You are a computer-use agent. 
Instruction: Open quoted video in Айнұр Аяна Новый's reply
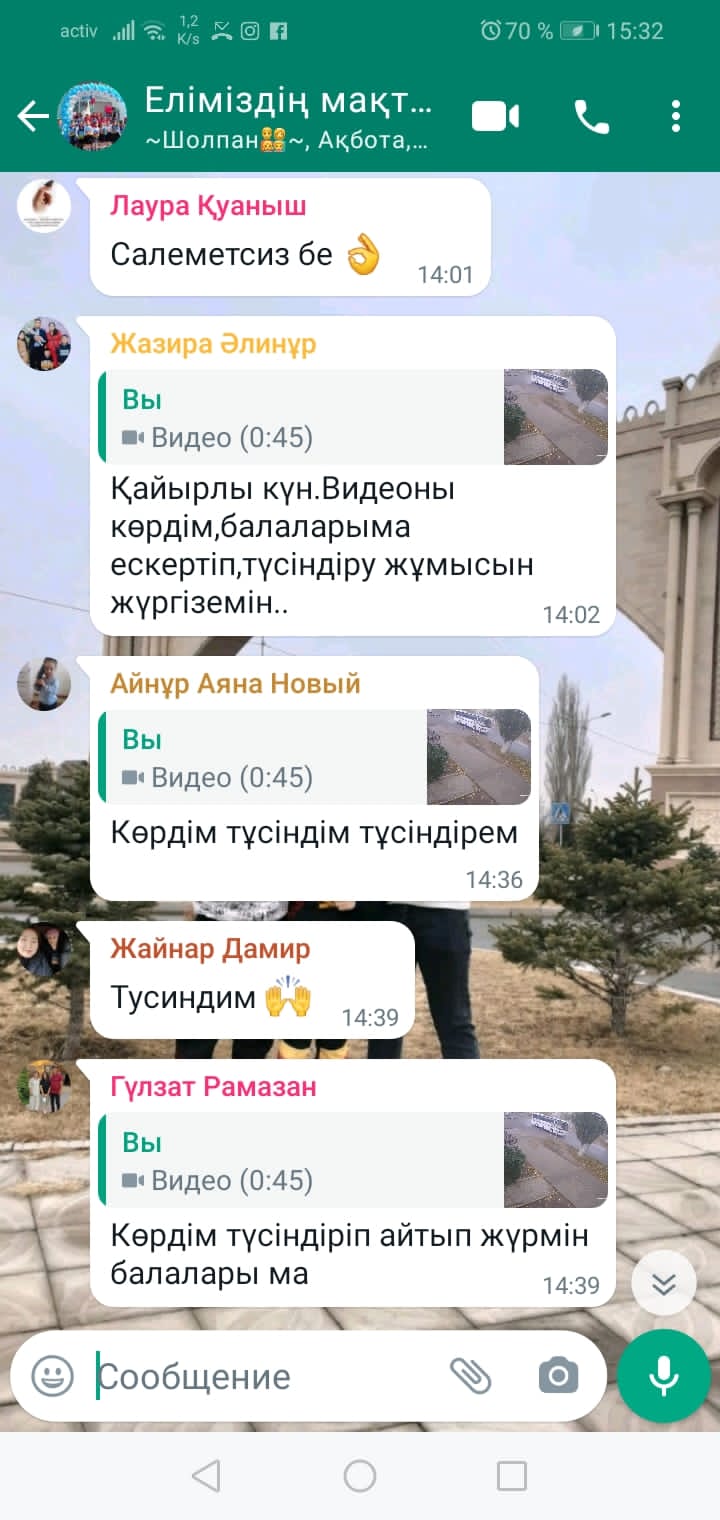[315, 757]
